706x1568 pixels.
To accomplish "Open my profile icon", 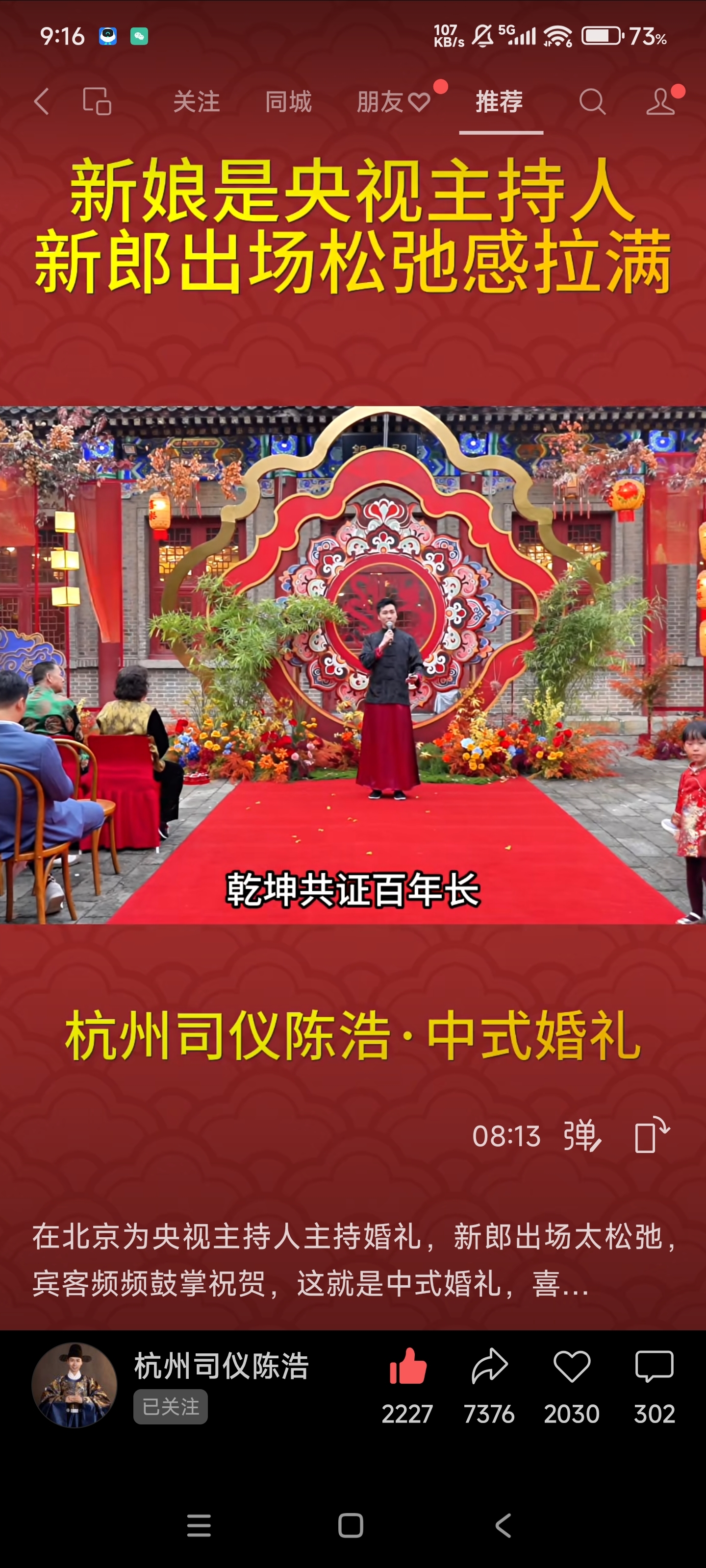I will click(x=661, y=101).
